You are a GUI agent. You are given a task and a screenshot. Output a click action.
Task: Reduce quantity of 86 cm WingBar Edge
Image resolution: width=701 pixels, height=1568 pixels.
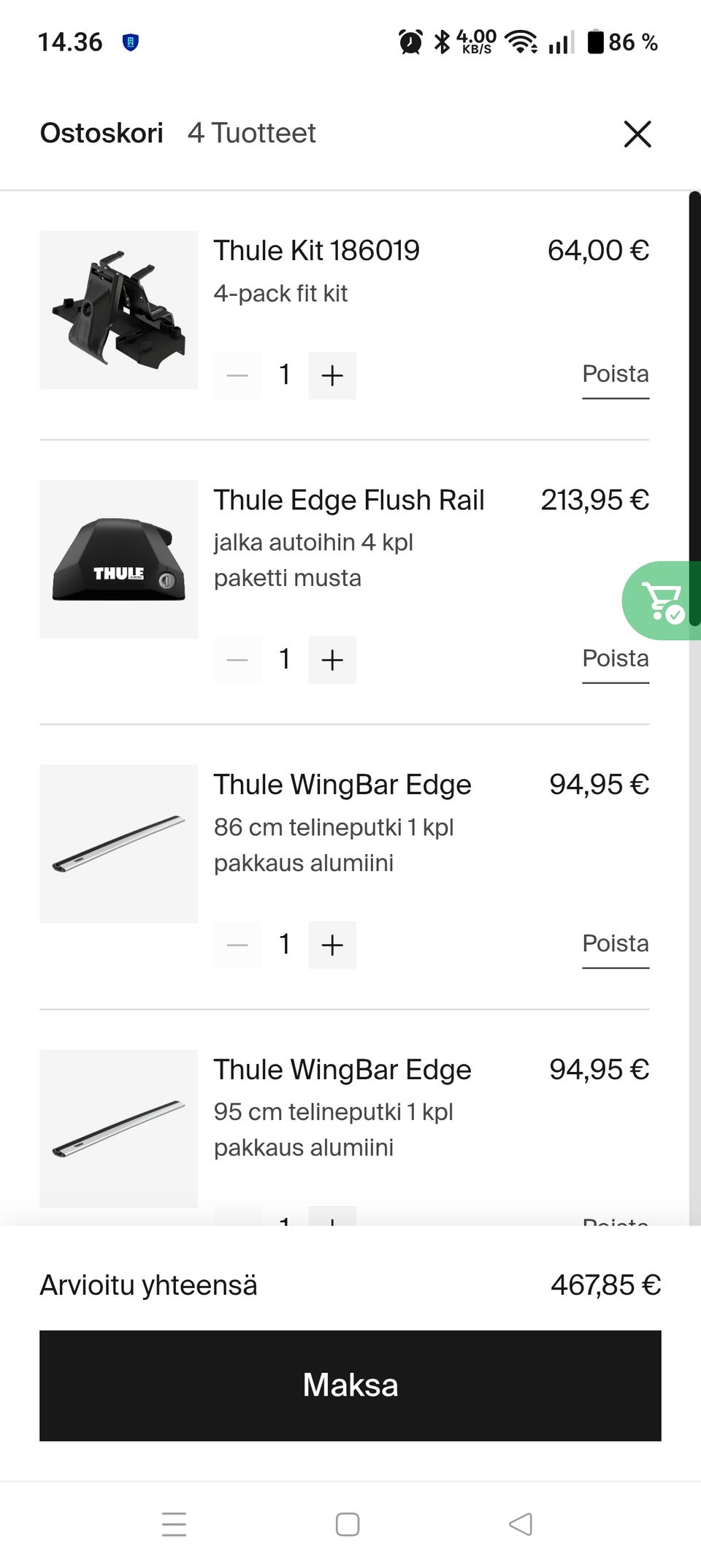click(x=237, y=945)
